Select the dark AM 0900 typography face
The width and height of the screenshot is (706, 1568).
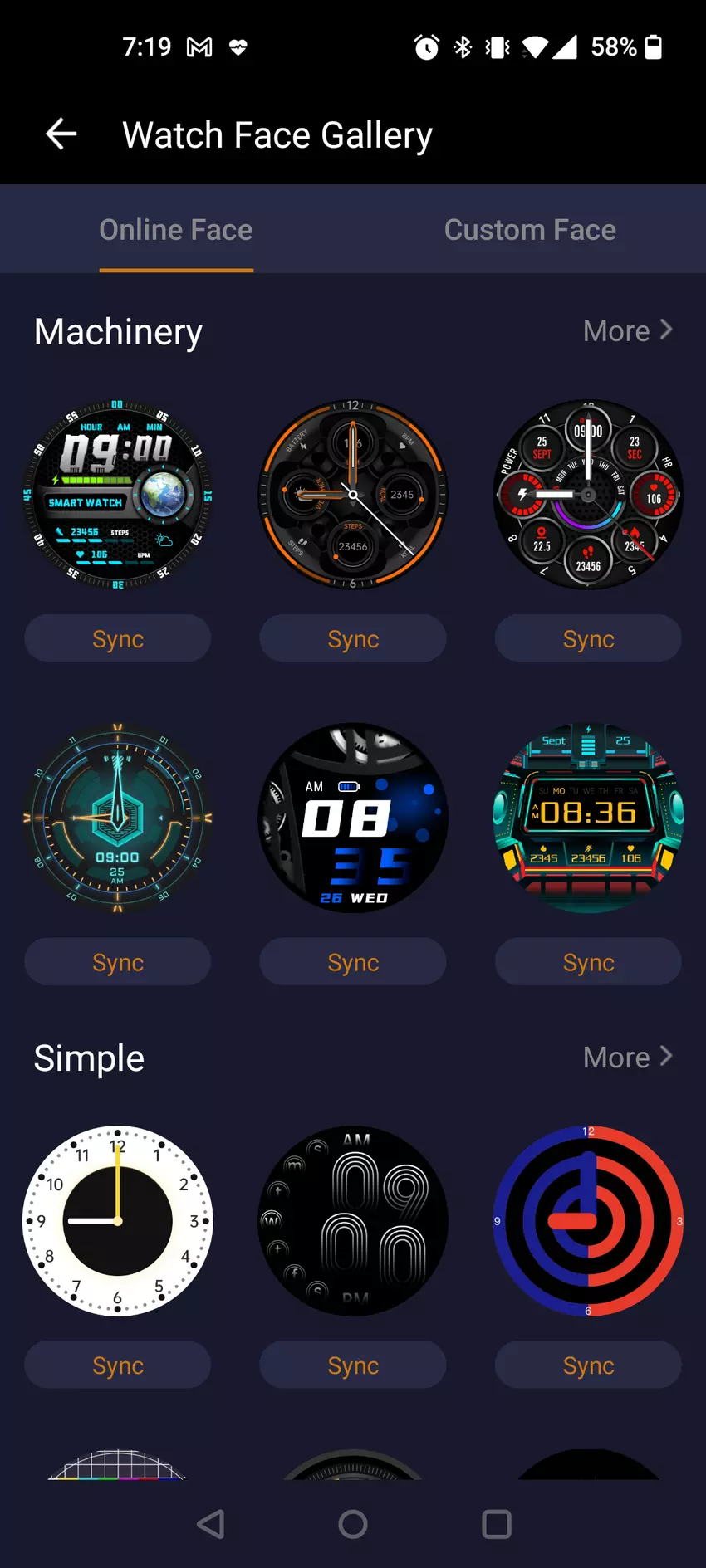tap(353, 1220)
